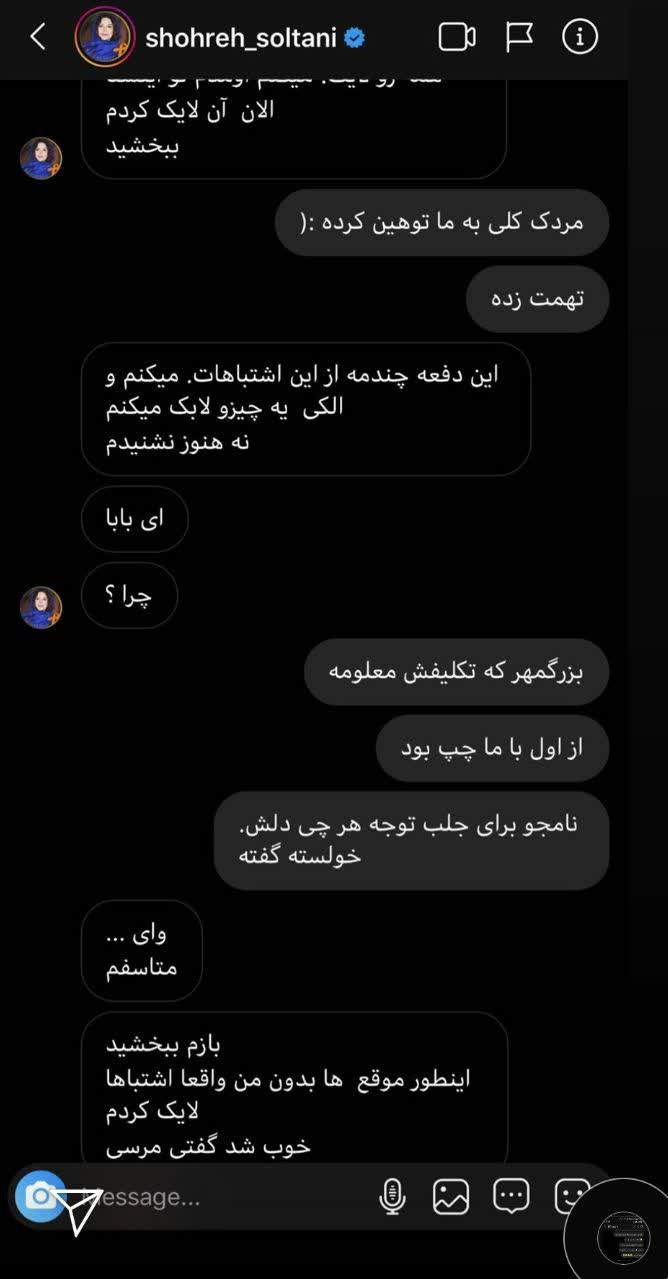
Task: Open the conversation info details
Action: pos(580,38)
